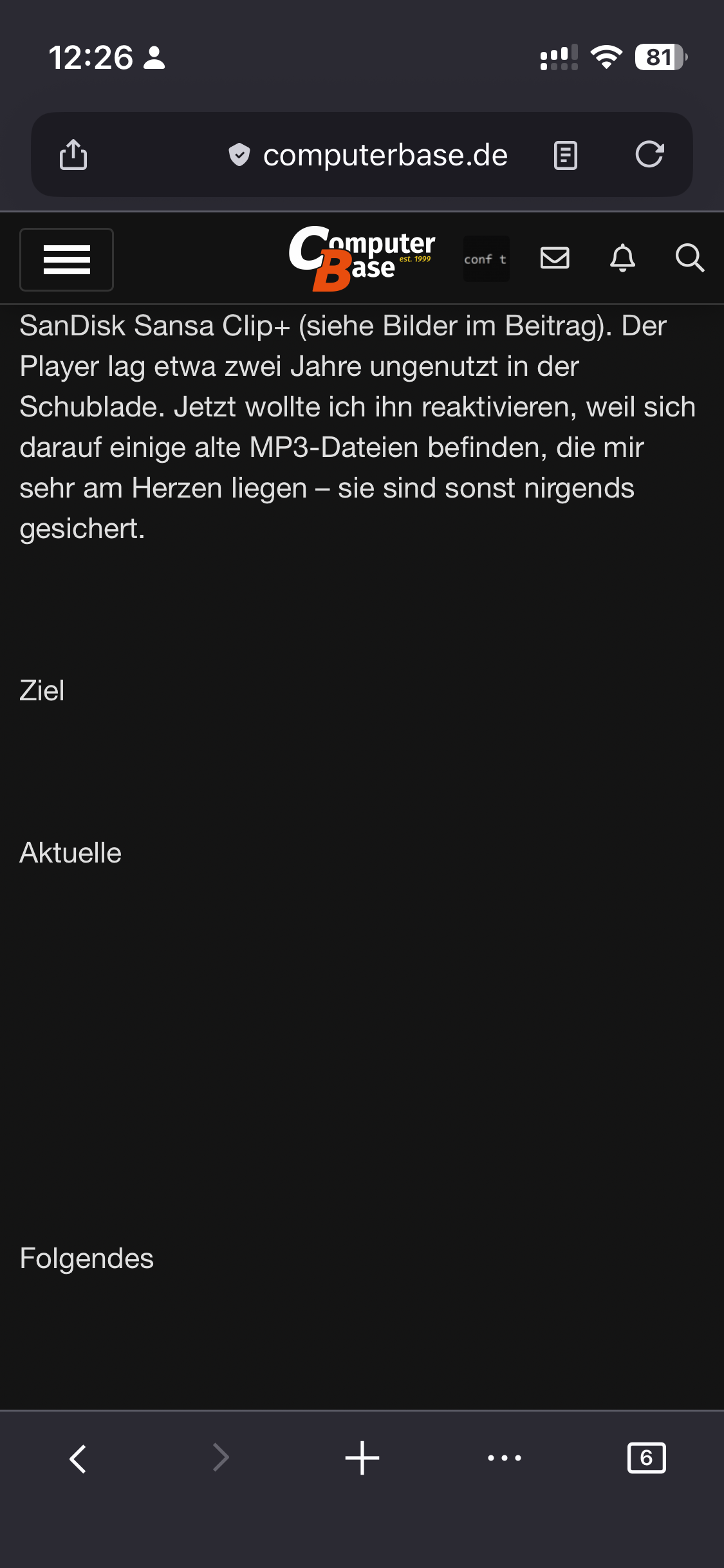Screen dimensions: 724x1568
Task: Open the ComputerBase hamburger navigation menu
Action: (x=66, y=259)
